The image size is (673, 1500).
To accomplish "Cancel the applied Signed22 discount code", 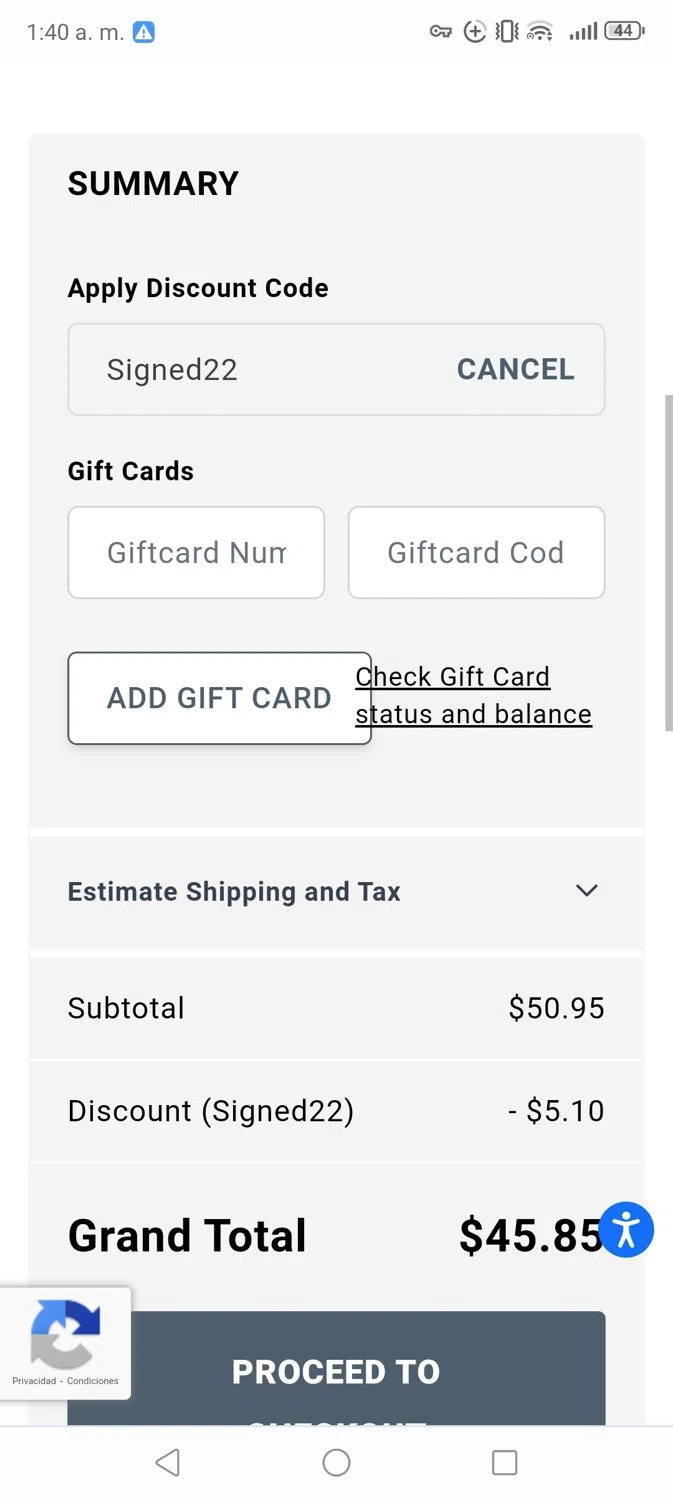I will point(515,369).
